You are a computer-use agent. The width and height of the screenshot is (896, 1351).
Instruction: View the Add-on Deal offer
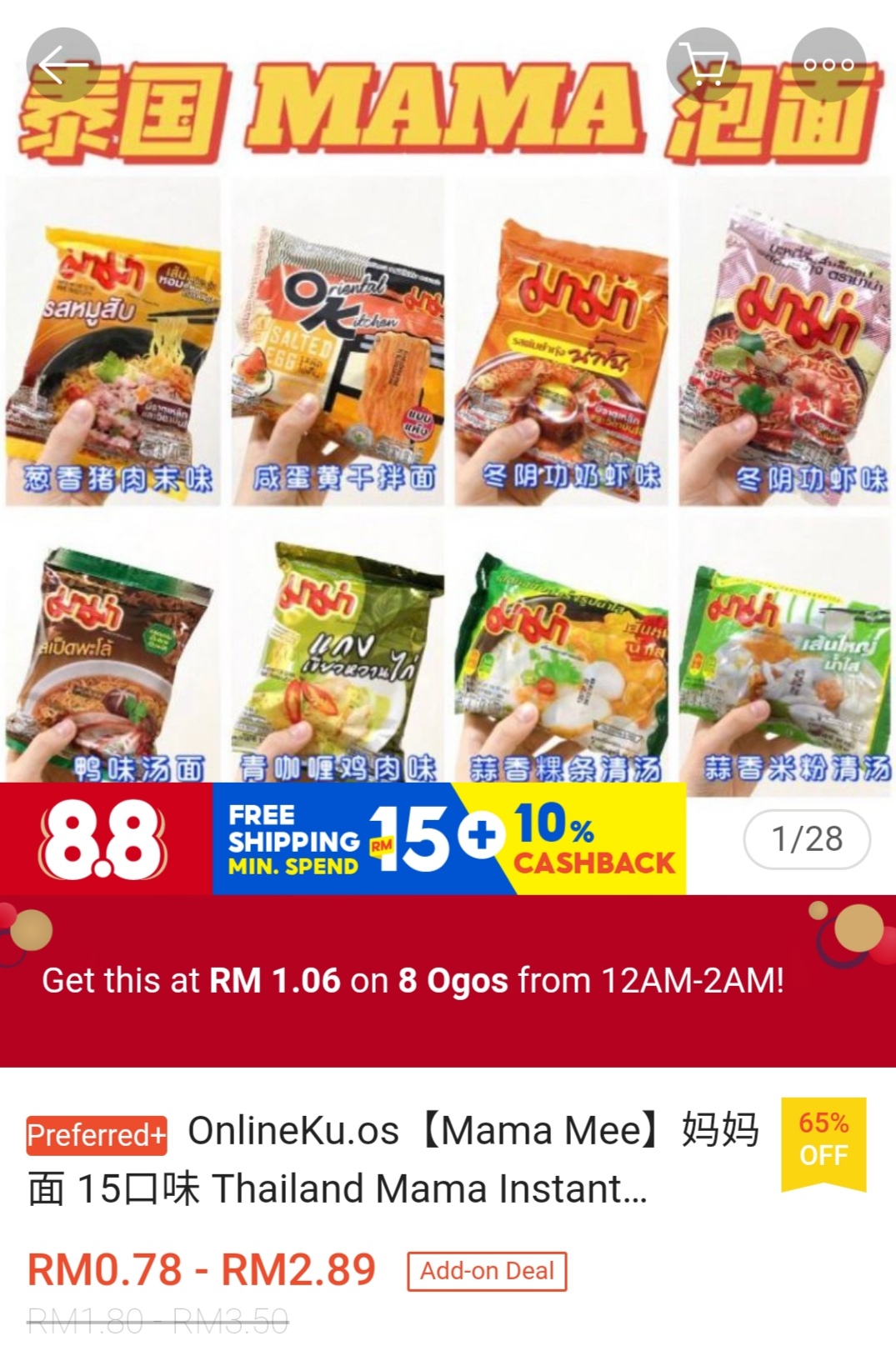[487, 1271]
